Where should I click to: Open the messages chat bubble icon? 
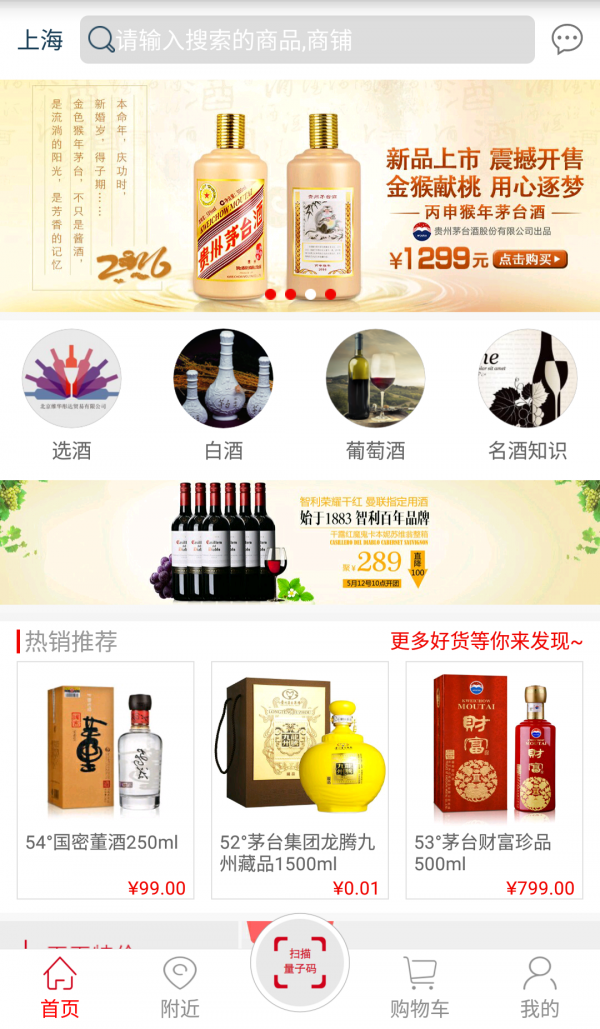pyautogui.click(x=567, y=40)
